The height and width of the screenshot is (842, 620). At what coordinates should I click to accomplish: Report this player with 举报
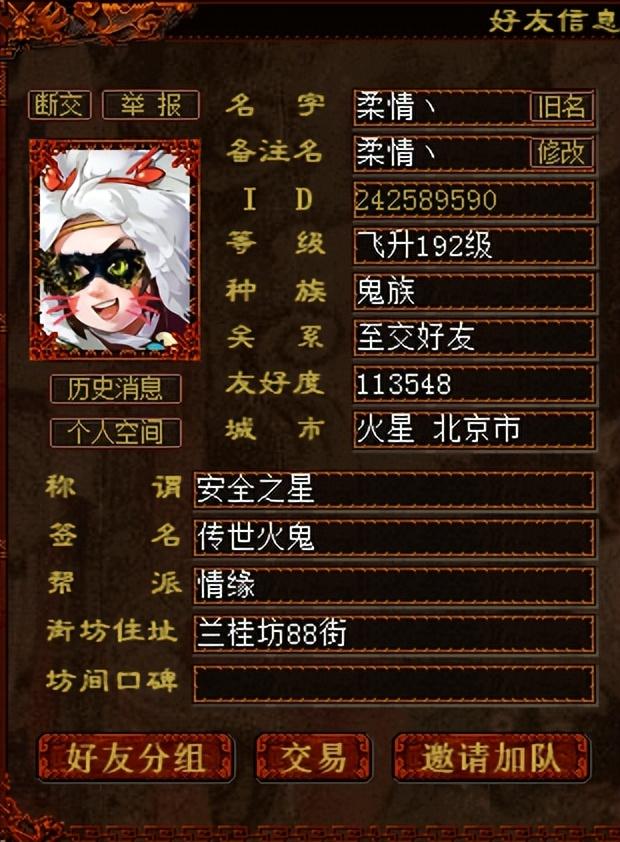pyautogui.click(x=151, y=105)
